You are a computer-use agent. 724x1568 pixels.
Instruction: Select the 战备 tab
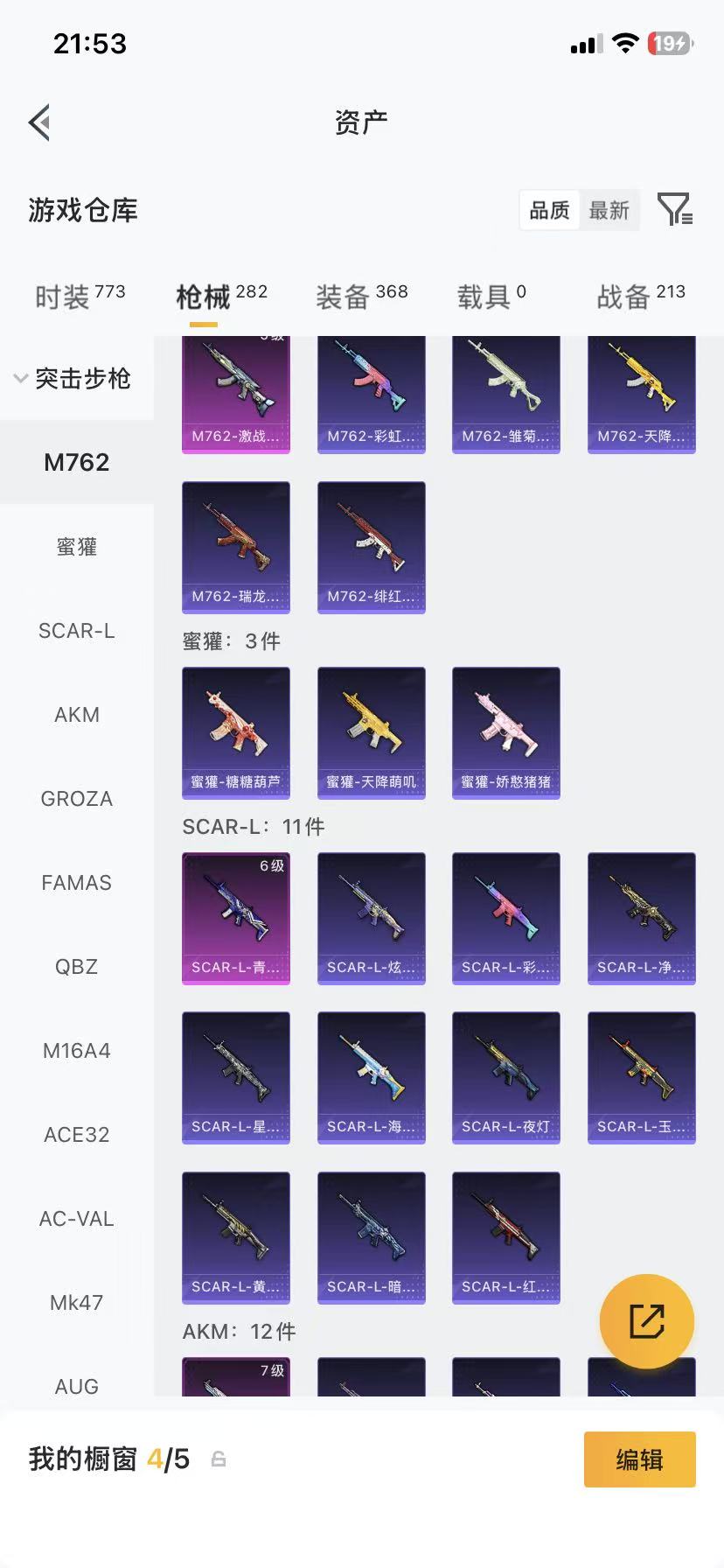click(640, 297)
